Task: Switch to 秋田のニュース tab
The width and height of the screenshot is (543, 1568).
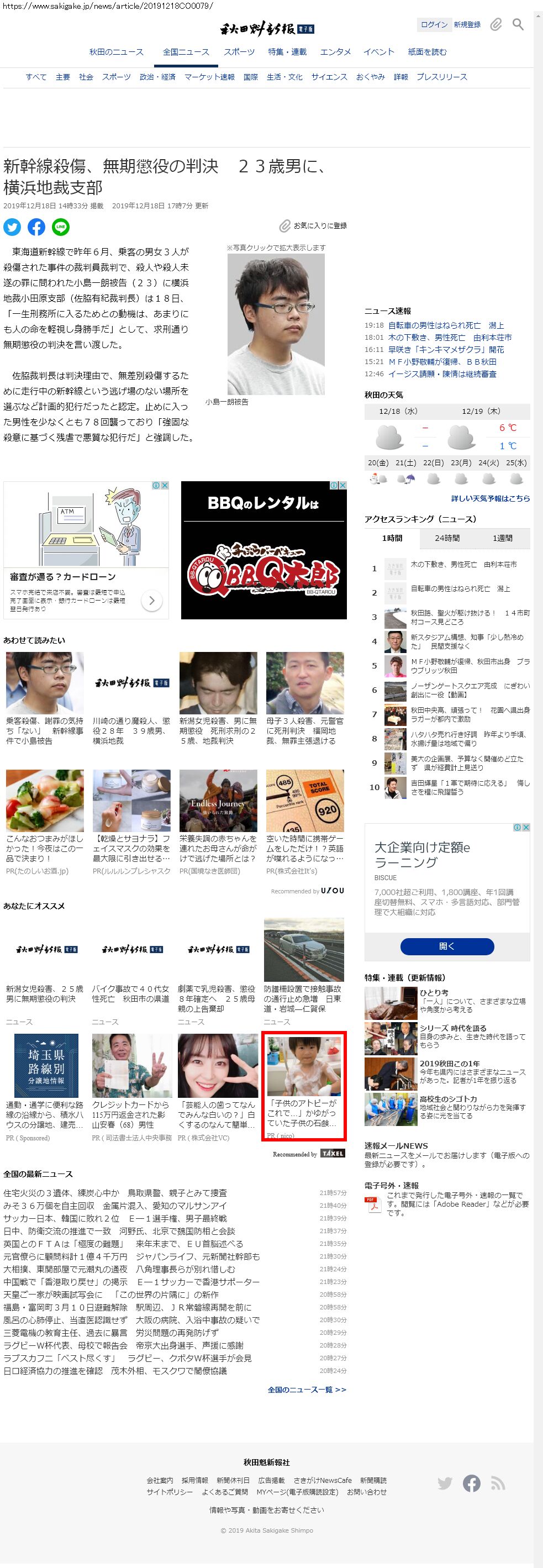Action: point(116,52)
